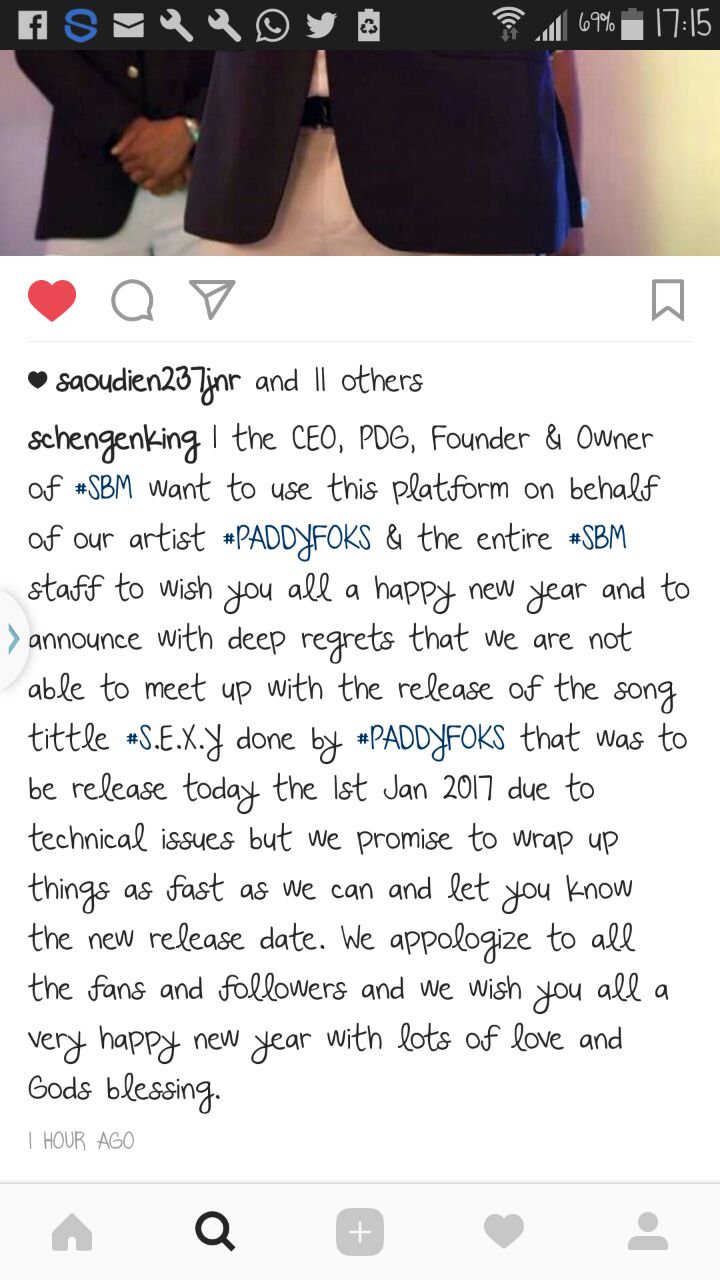This screenshot has height=1280, width=720.
Task: Unlike the post with the red heart
Action: pyautogui.click(x=52, y=300)
